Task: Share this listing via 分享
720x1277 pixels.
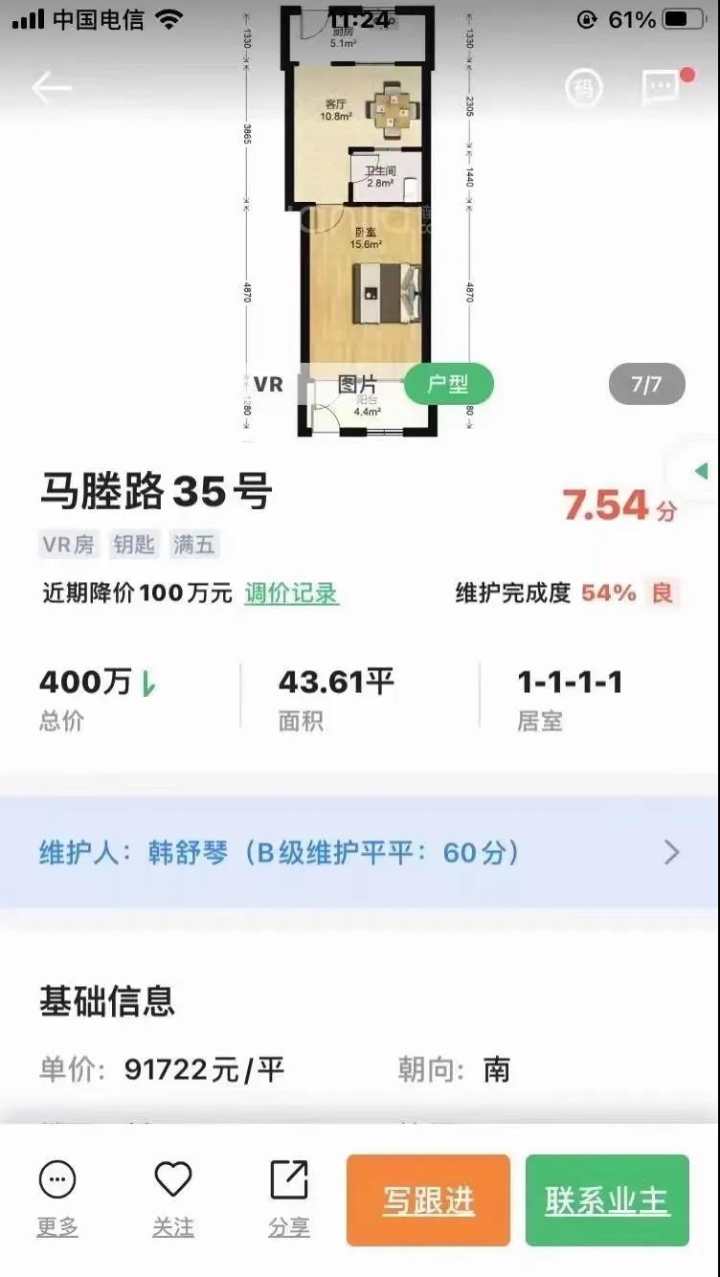Action: (x=289, y=1199)
